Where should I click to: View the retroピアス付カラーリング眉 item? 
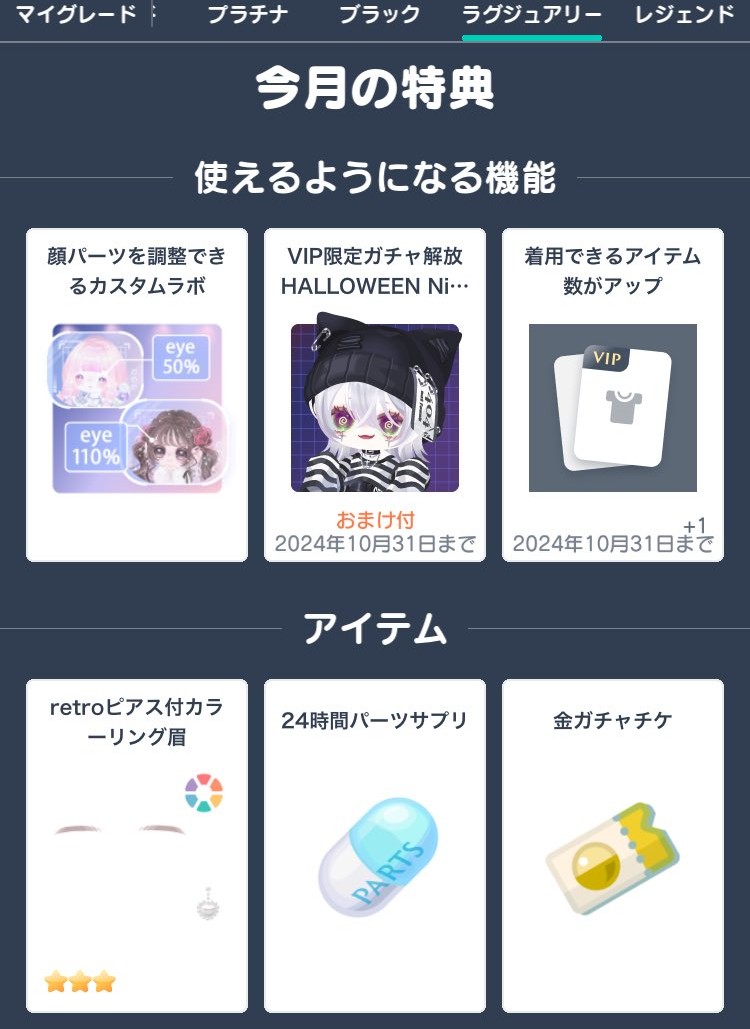[137, 845]
